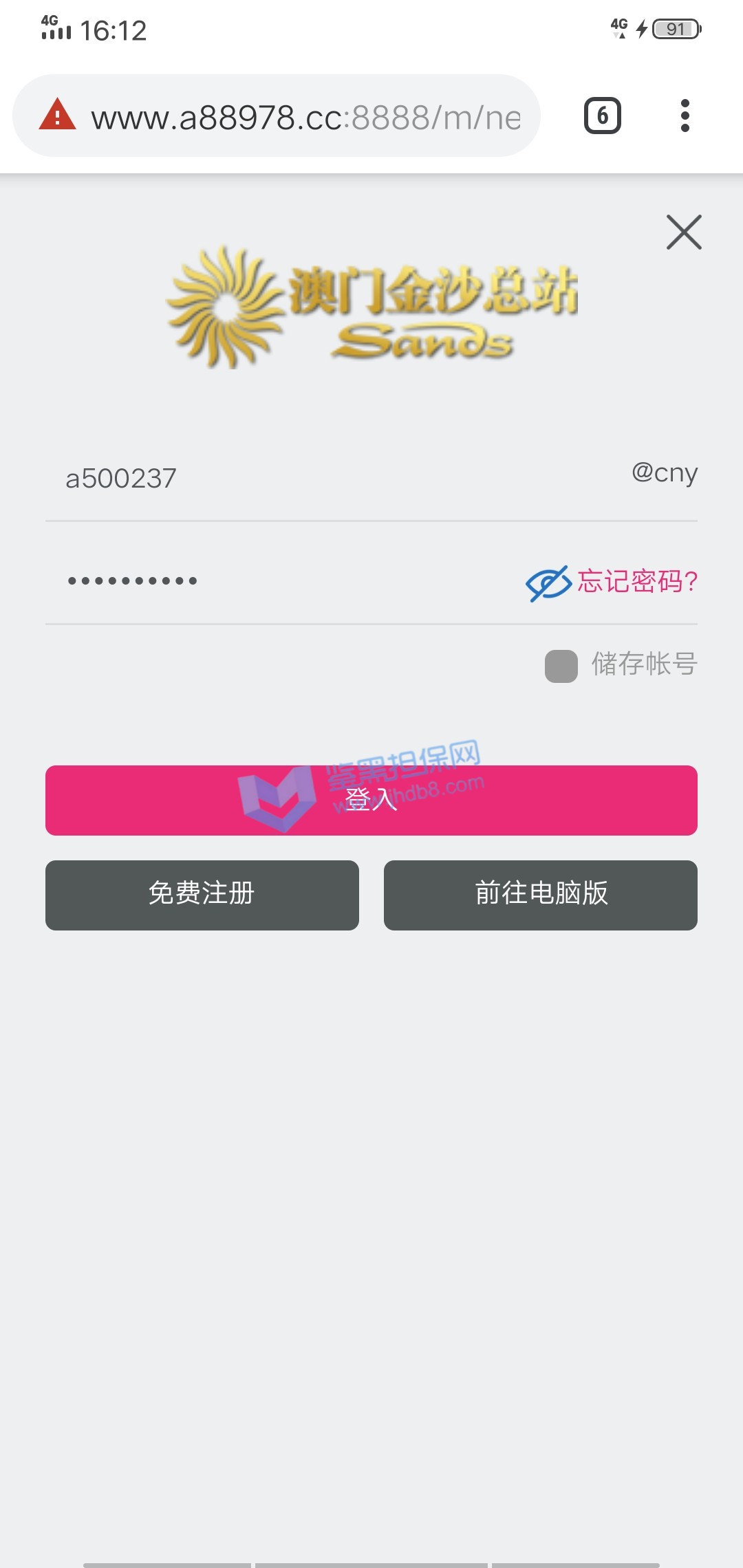Toggle password visibility eye icon
The height and width of the screenshot is (1568, 743).
click(x=548, y=583)
